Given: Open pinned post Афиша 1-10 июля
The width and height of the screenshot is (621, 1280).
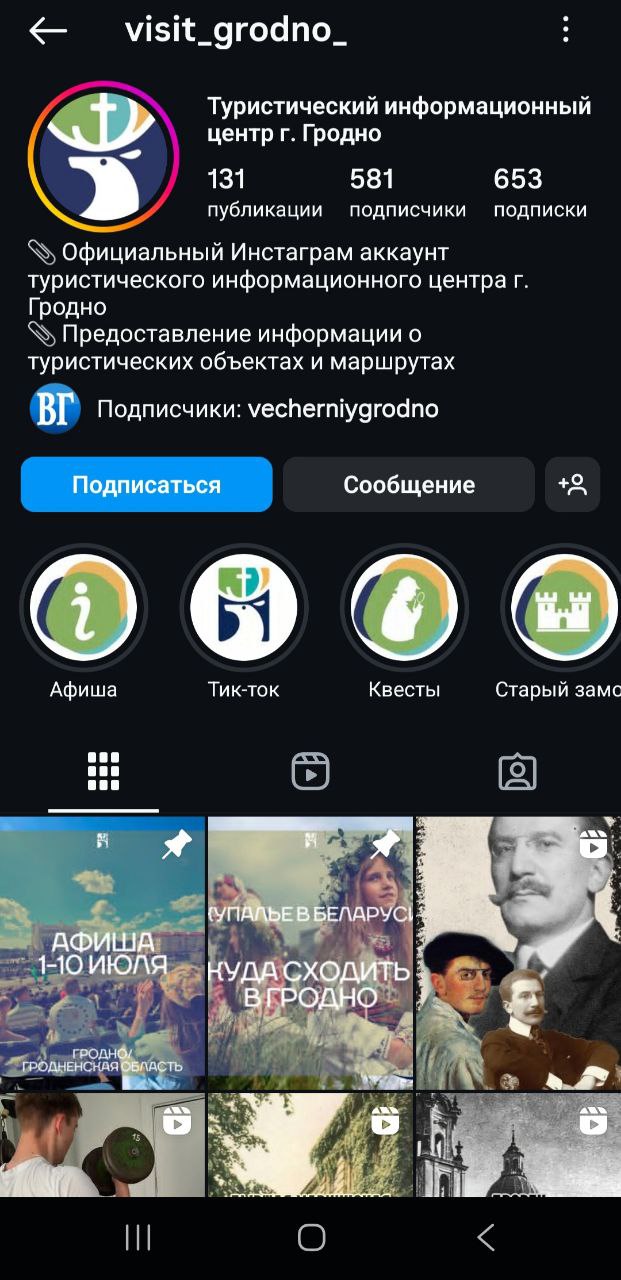Looking at the screenshot, I should pos(102,953).
